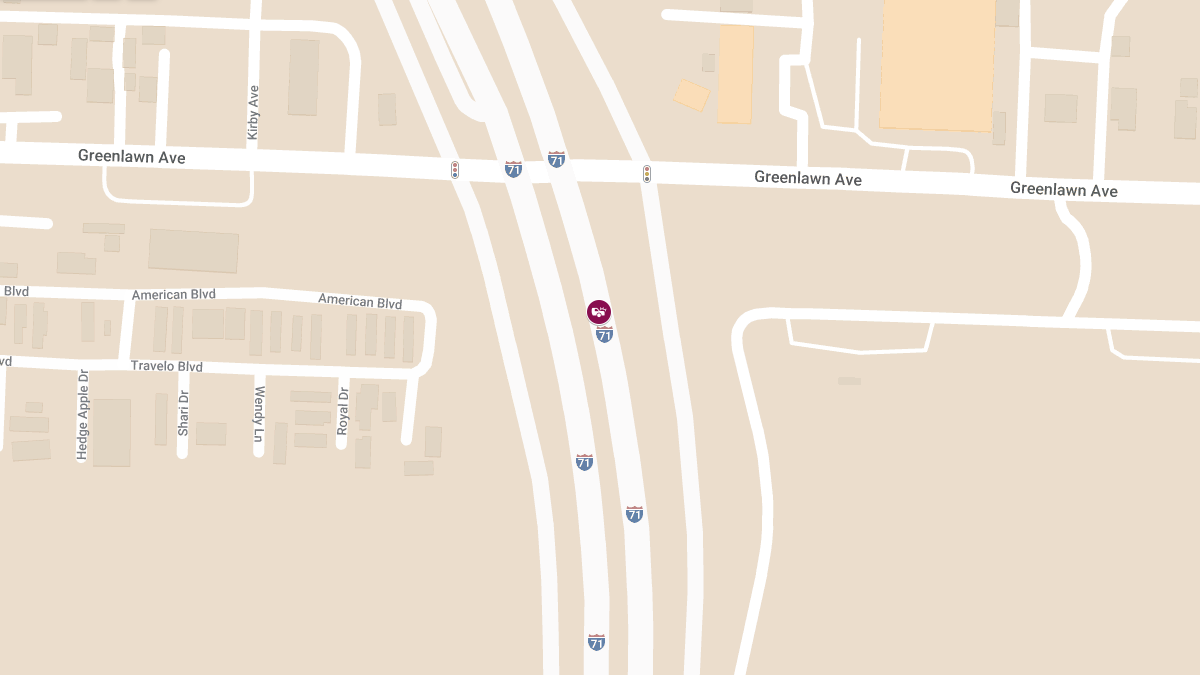Open the crash incident marker on I-71
Screen dimensions: 1200x675
pos(599,312)
